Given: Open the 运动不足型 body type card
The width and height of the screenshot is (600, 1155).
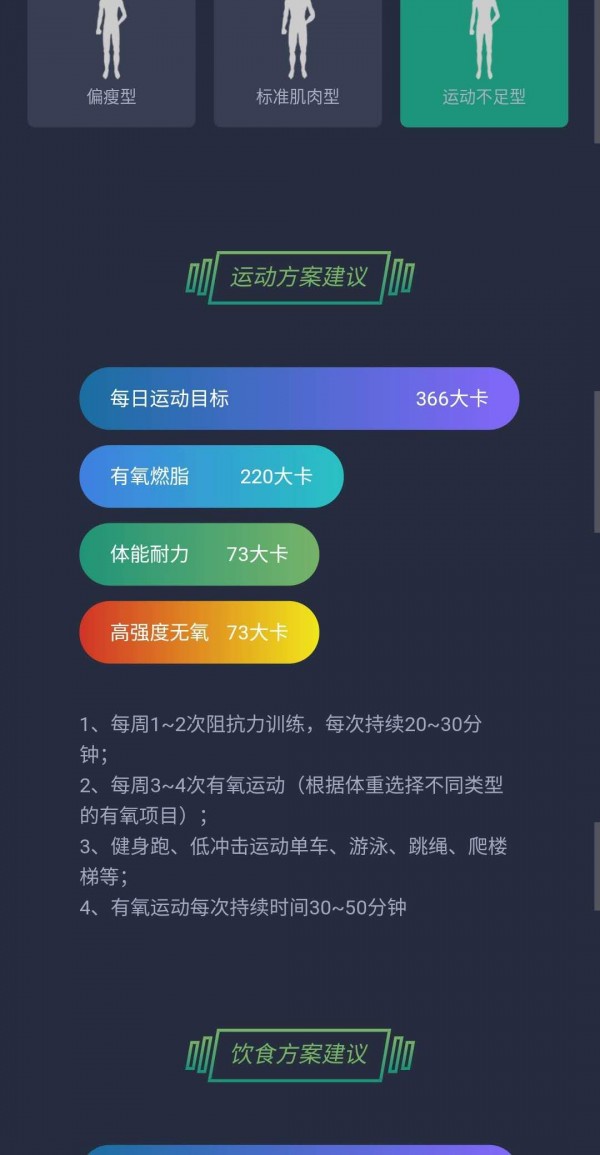Looking at the screenshot, I should coord(484,62).
